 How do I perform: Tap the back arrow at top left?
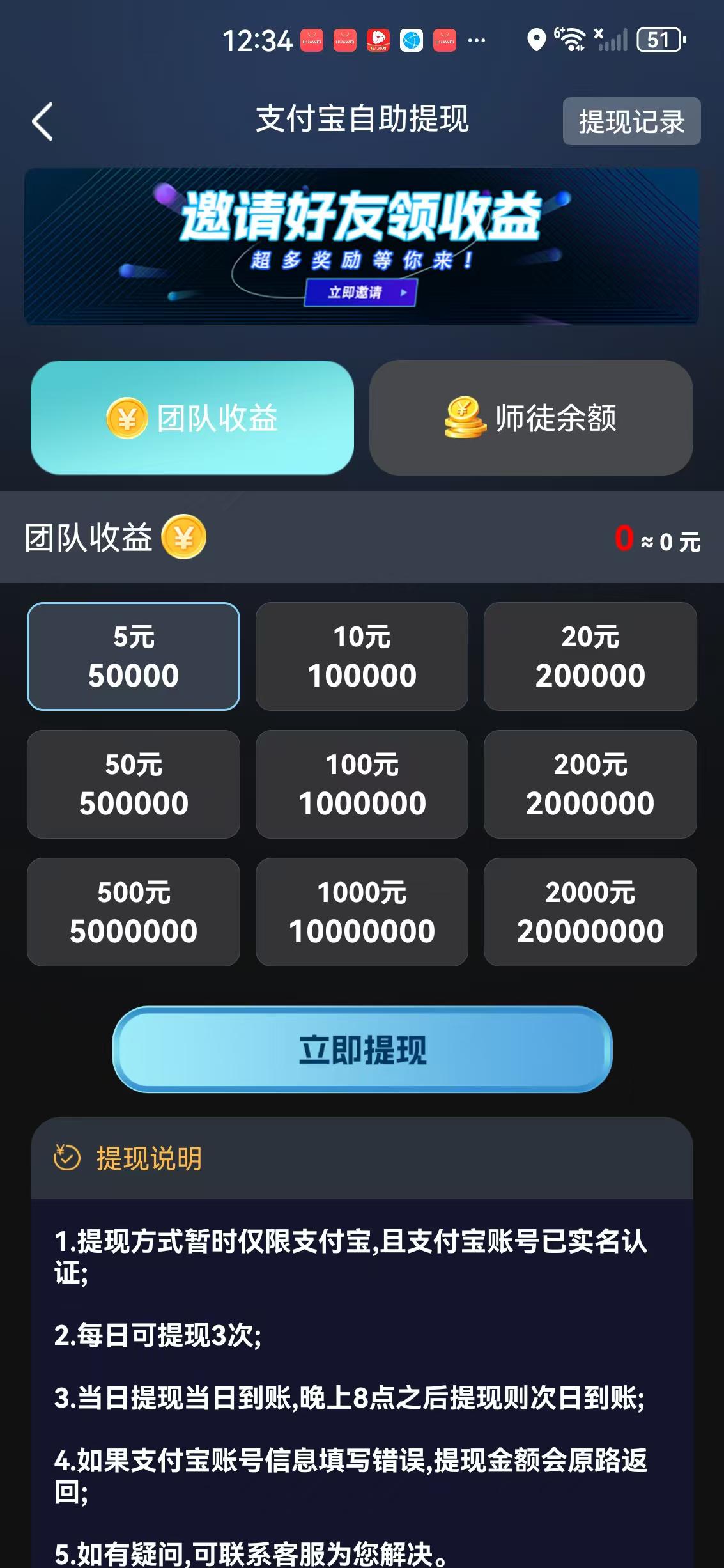point(42,121)
